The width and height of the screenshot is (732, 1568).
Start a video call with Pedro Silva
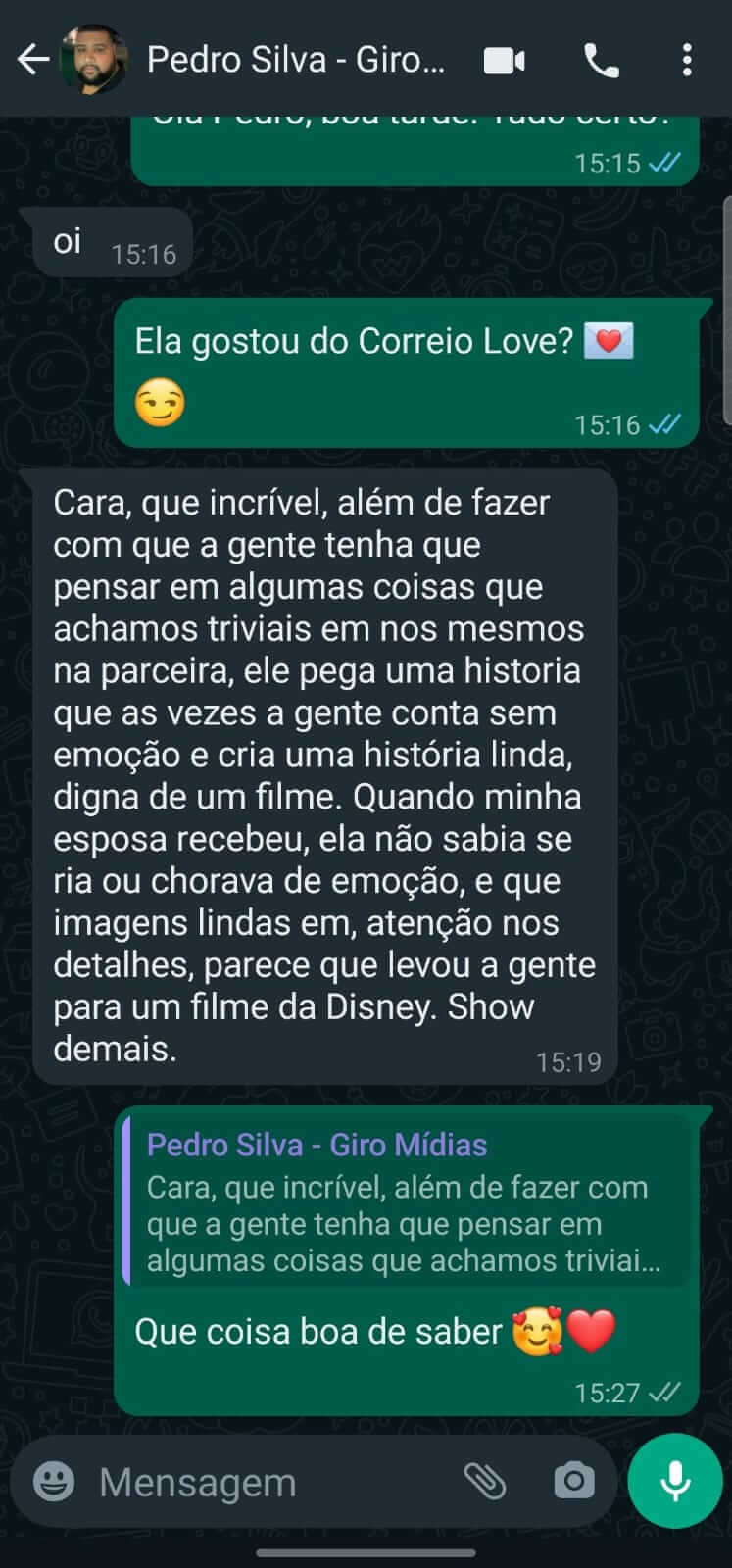coord(505,61)
